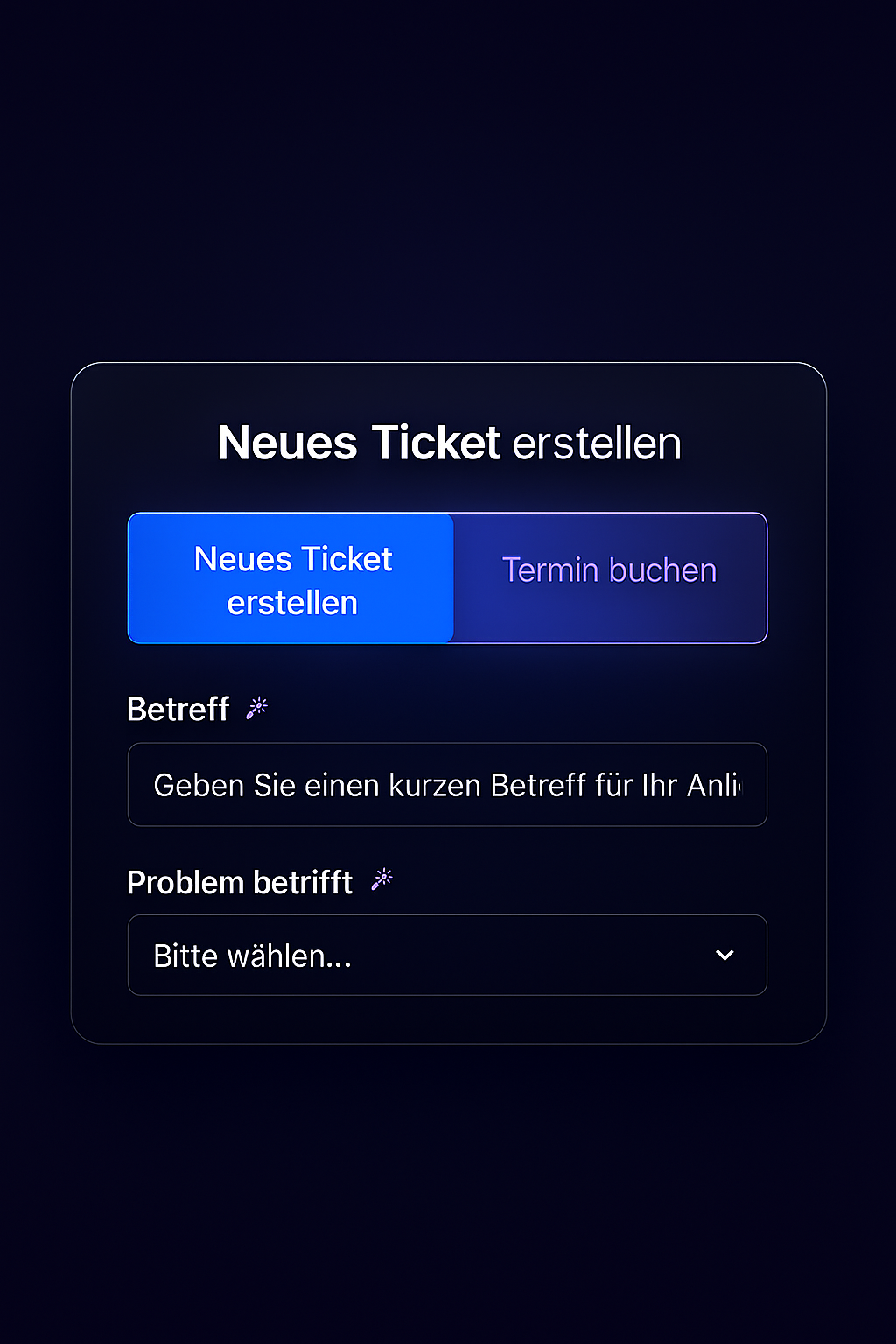Tap the magic wand beside Problem betrifft
The height and width of the screenshot is (1344, 896).
click(x=381, y=879)
